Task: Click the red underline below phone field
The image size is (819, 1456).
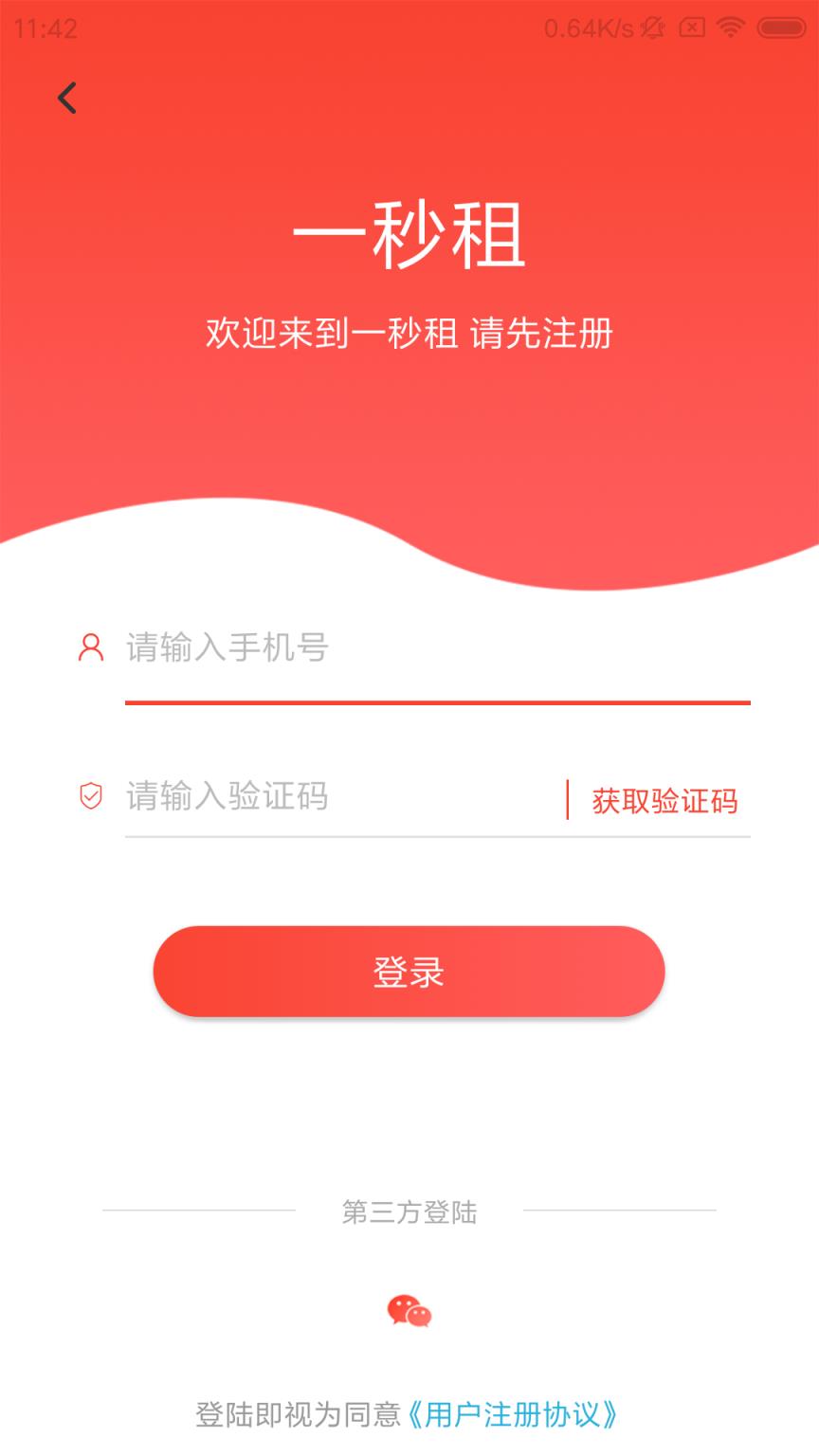Action: click(x=438, y=702)
